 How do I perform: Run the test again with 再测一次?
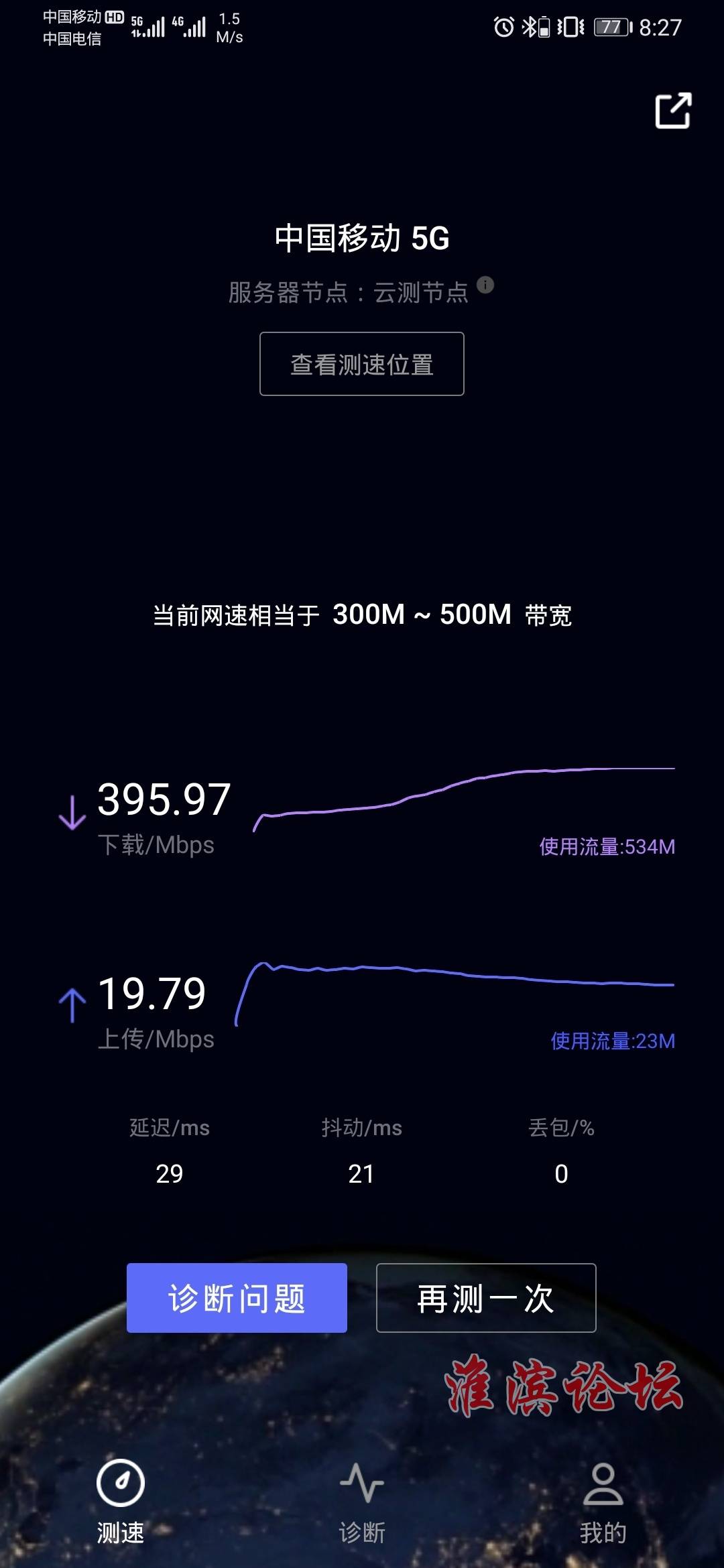tap(486, 1298)
